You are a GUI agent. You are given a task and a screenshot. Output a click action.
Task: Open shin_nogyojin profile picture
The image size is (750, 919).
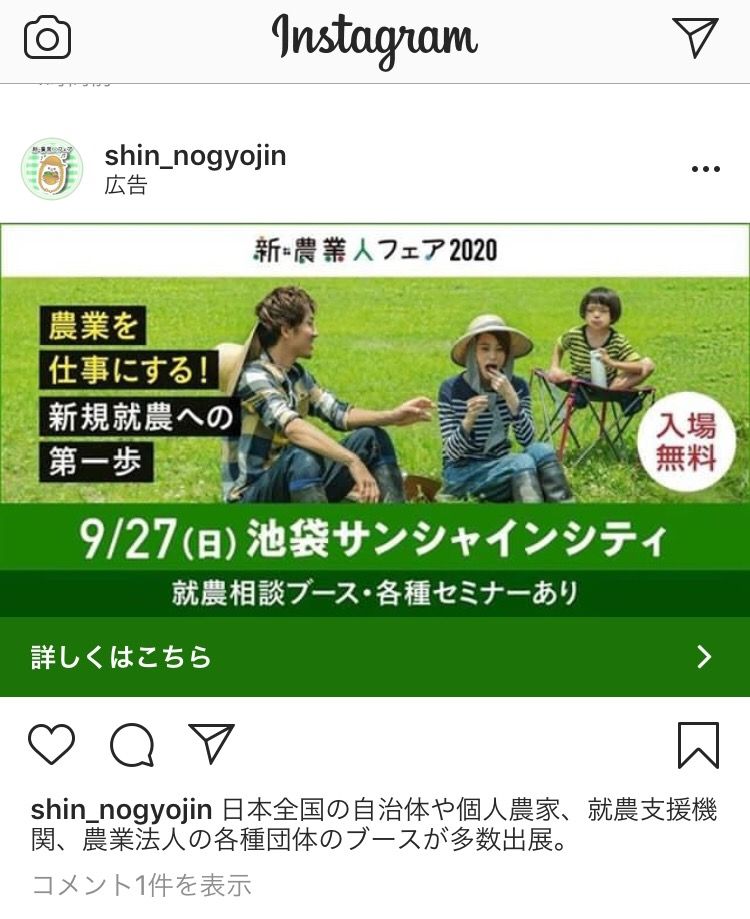[x=52, y=169]
